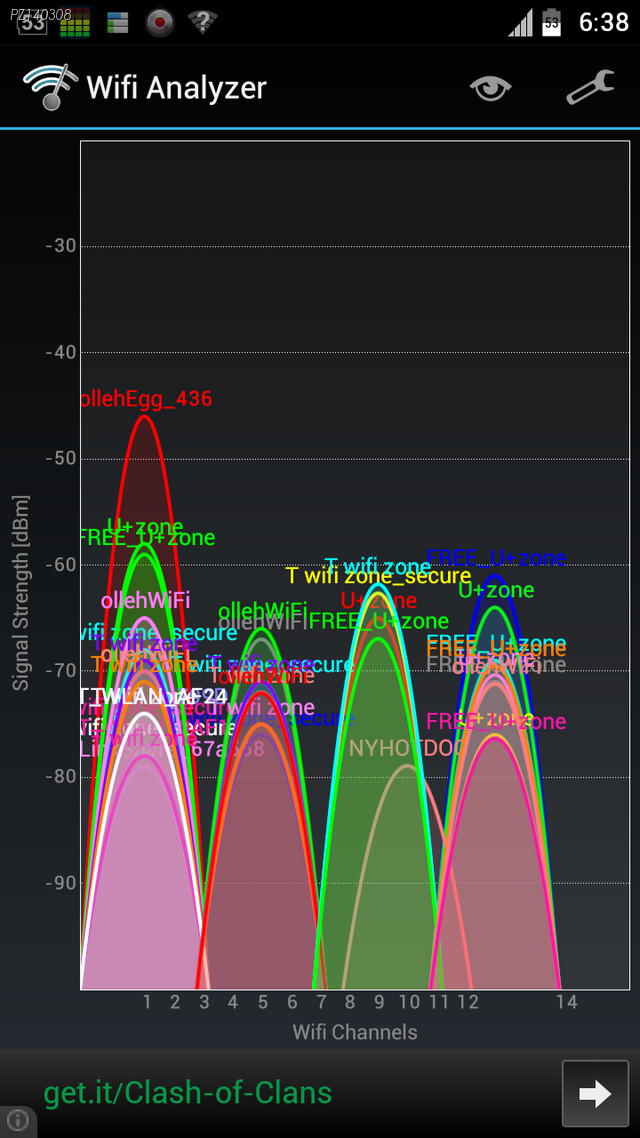Open the ad info icon

point(17,1120)
